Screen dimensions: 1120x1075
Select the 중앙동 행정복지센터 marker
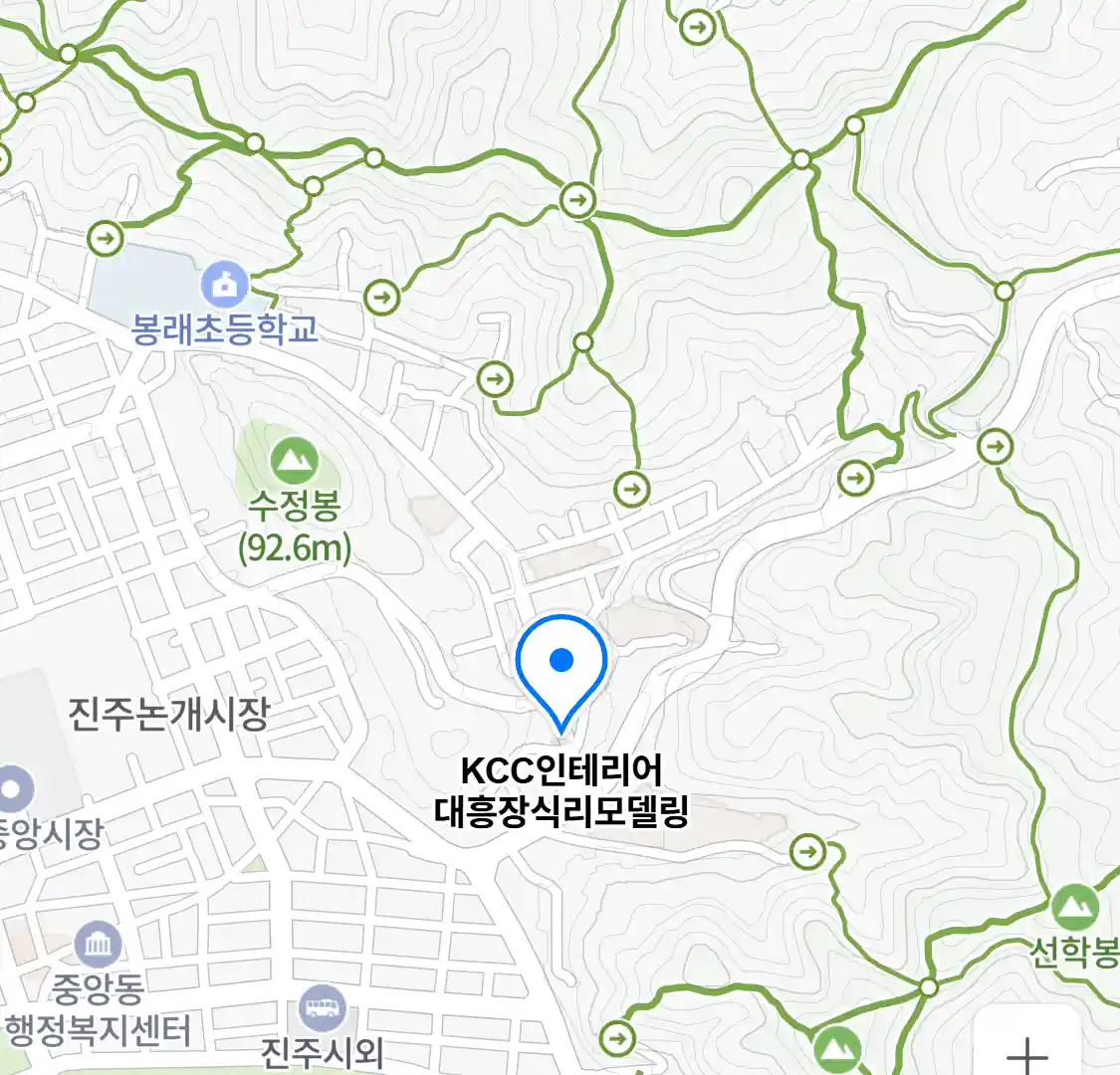click(98, 946)
